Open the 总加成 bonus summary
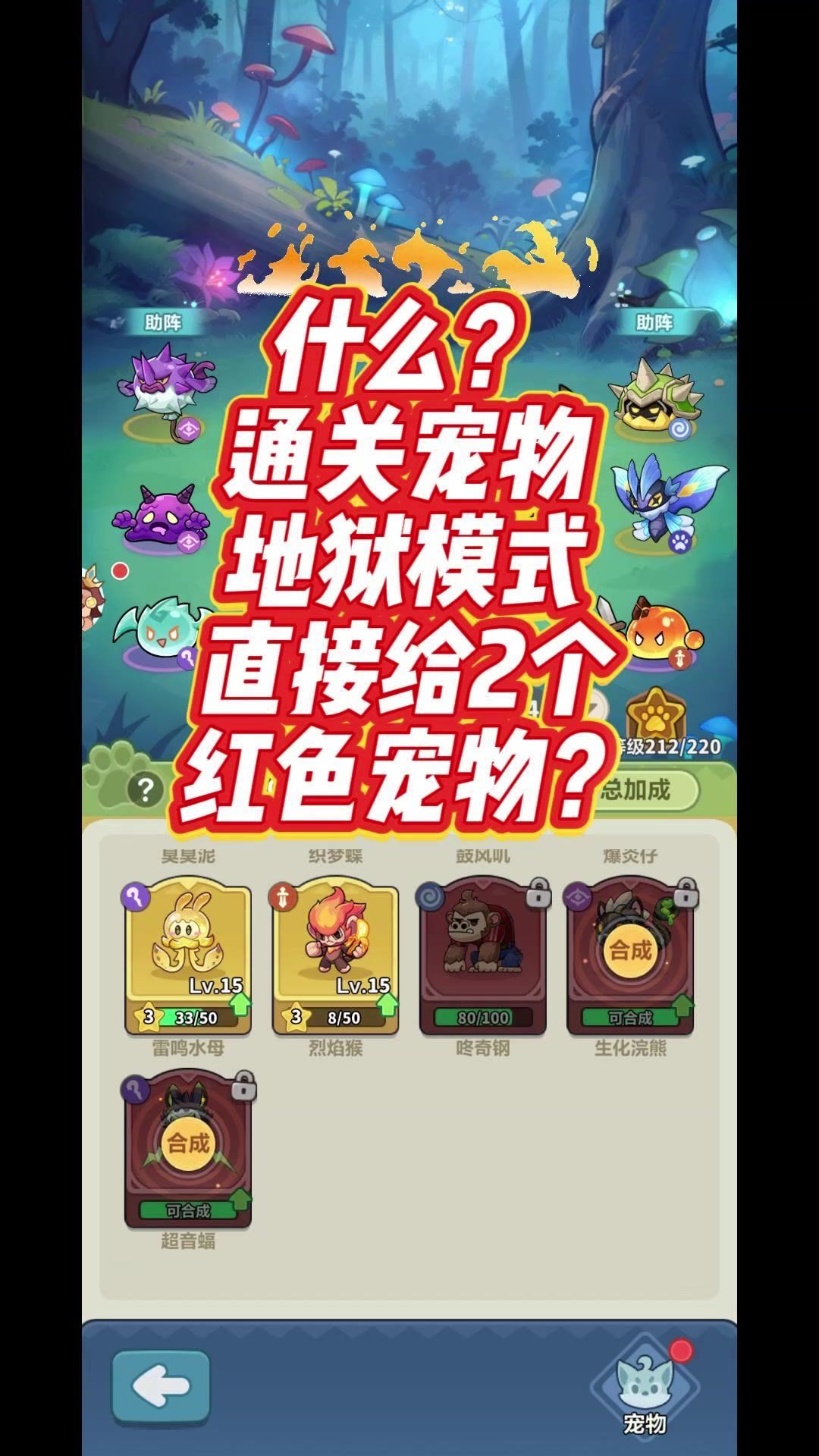Image resolution: width=819 pixels, height=1456 pixels. point(643,790)
